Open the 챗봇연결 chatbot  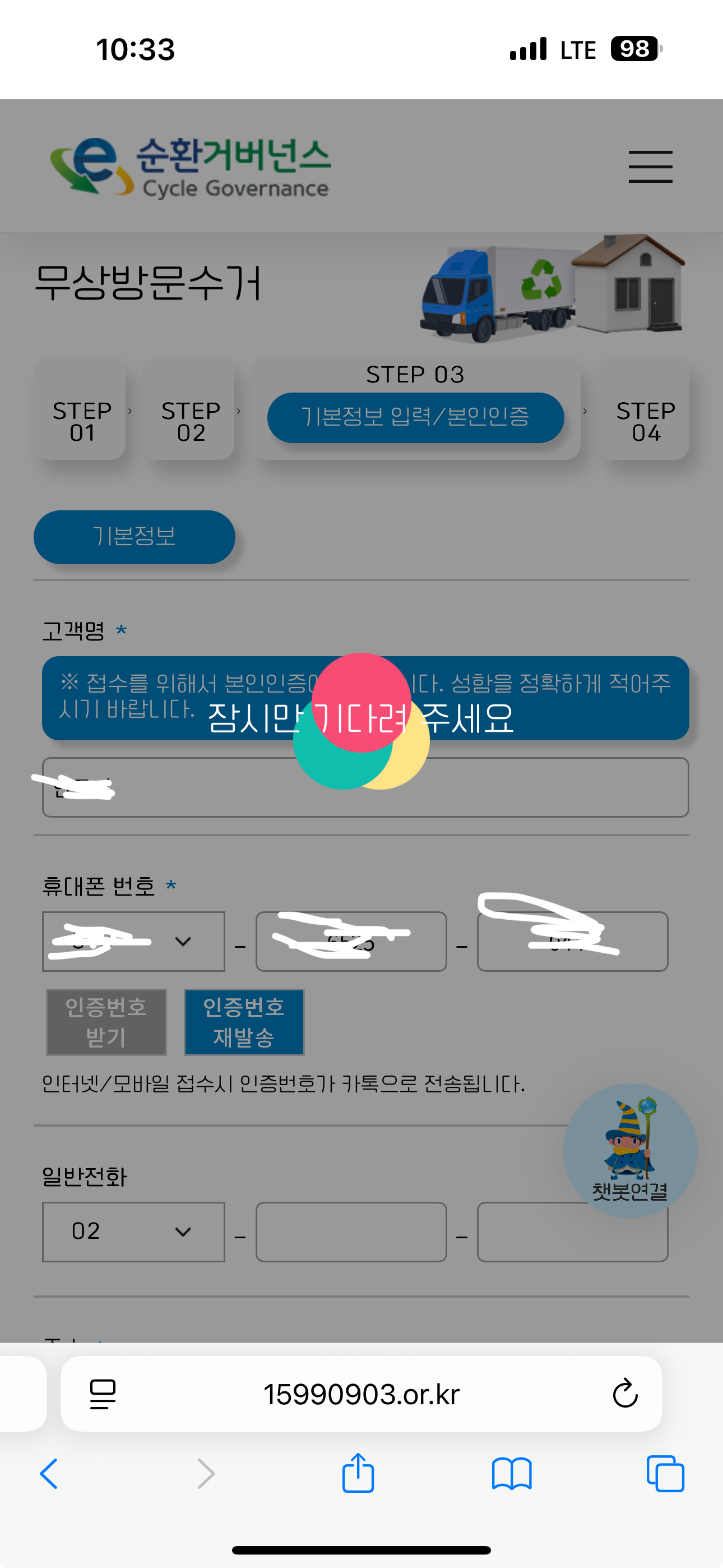pos(630,1150)
